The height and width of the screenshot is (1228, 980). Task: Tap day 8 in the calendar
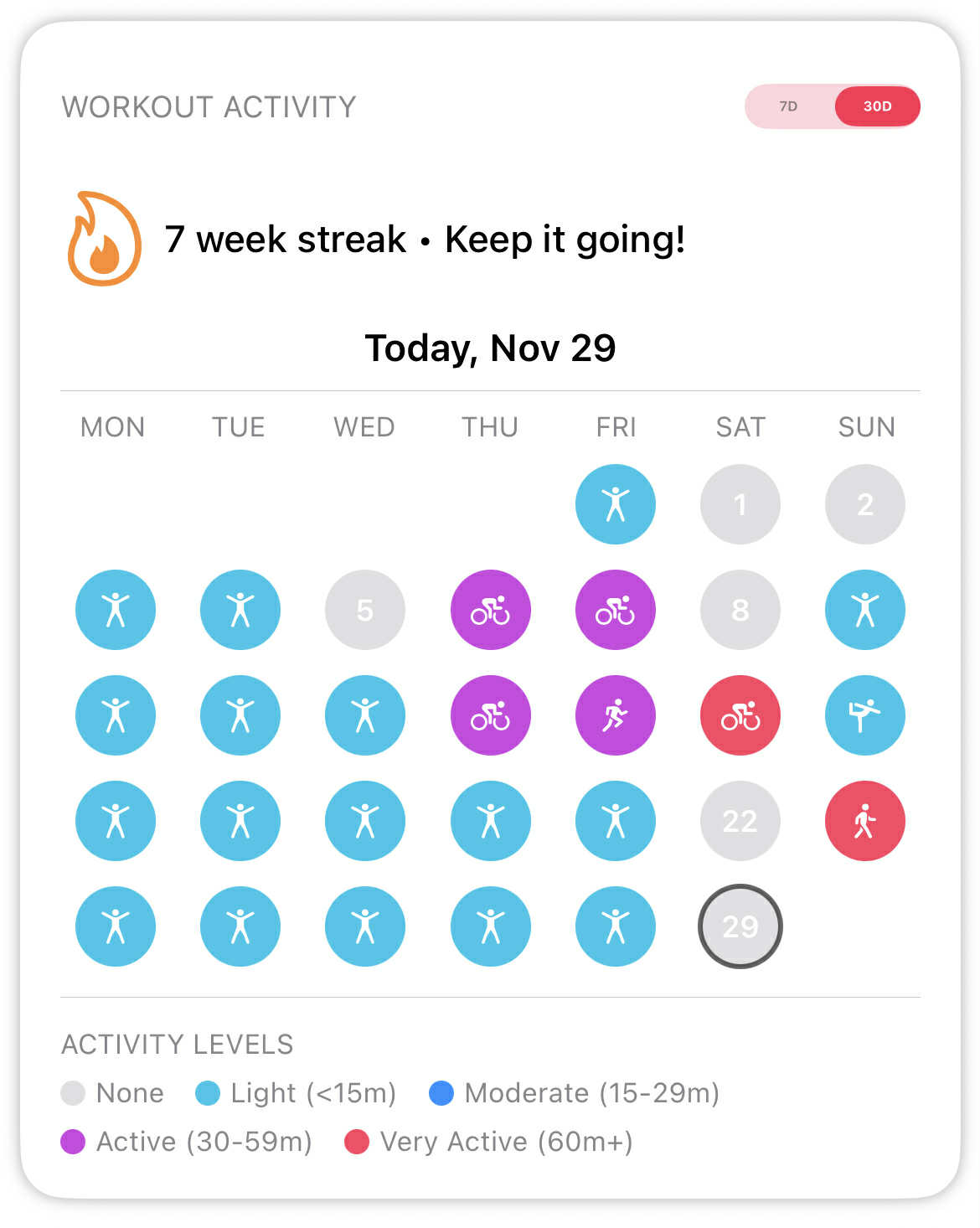[x=740, y=610]
